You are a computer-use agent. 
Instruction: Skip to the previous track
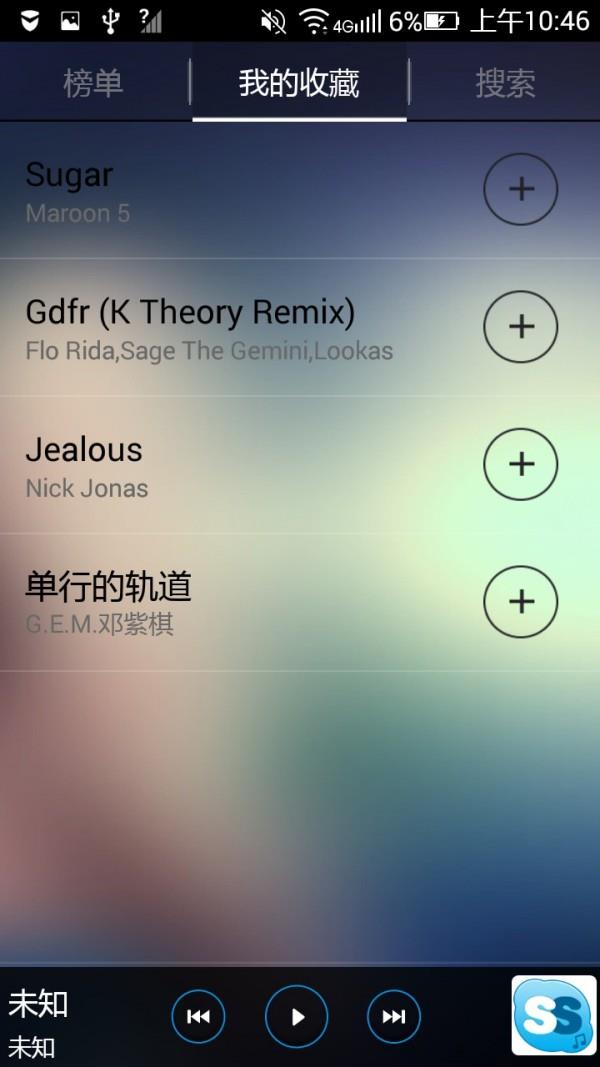[198, 1017]
